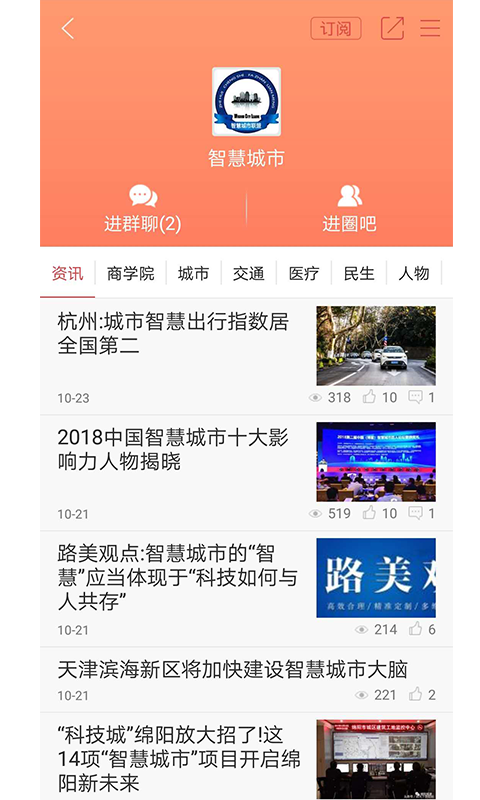Viewport: 480px width, 800px height.
Task: Switch to the 民生 tab
Action: (x=359, y=273)
